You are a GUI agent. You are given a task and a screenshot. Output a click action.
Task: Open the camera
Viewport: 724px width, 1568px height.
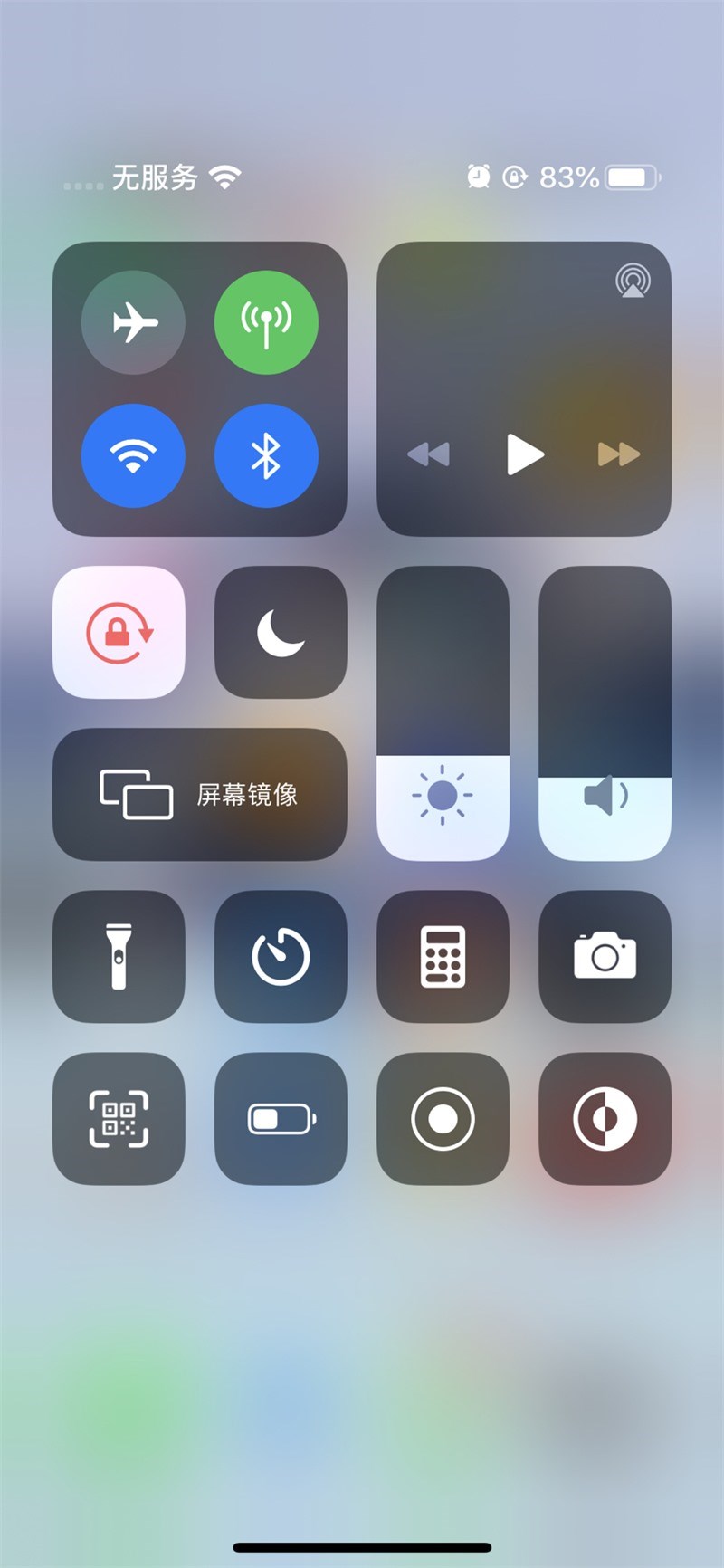pos(605,956)
